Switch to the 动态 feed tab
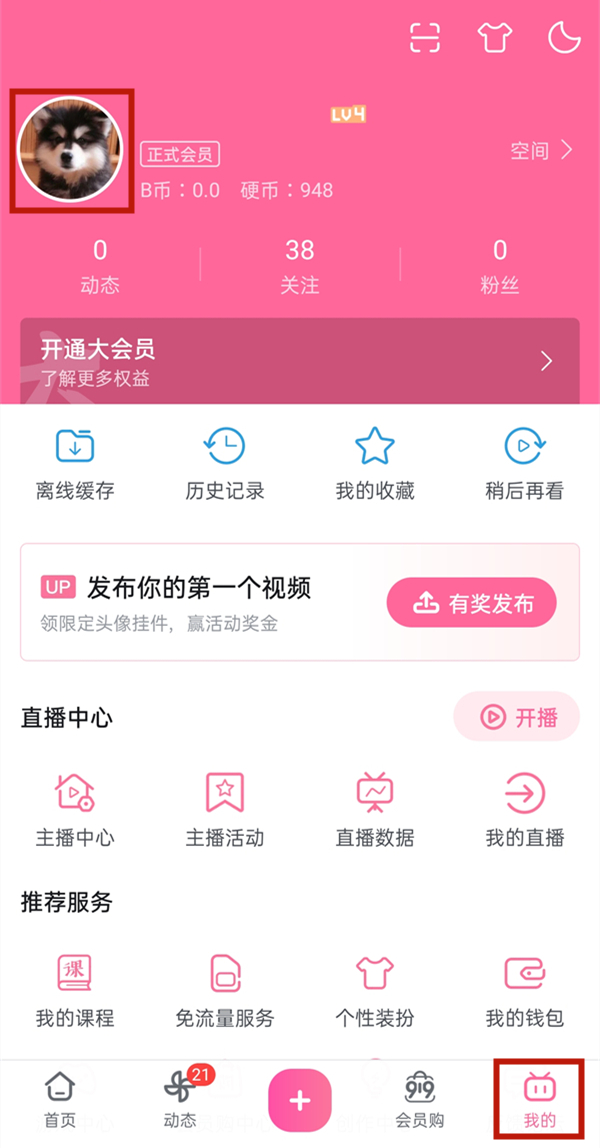Image resolution: width=600 pixels, height=1148 pixels. (x=180, y=1100)
